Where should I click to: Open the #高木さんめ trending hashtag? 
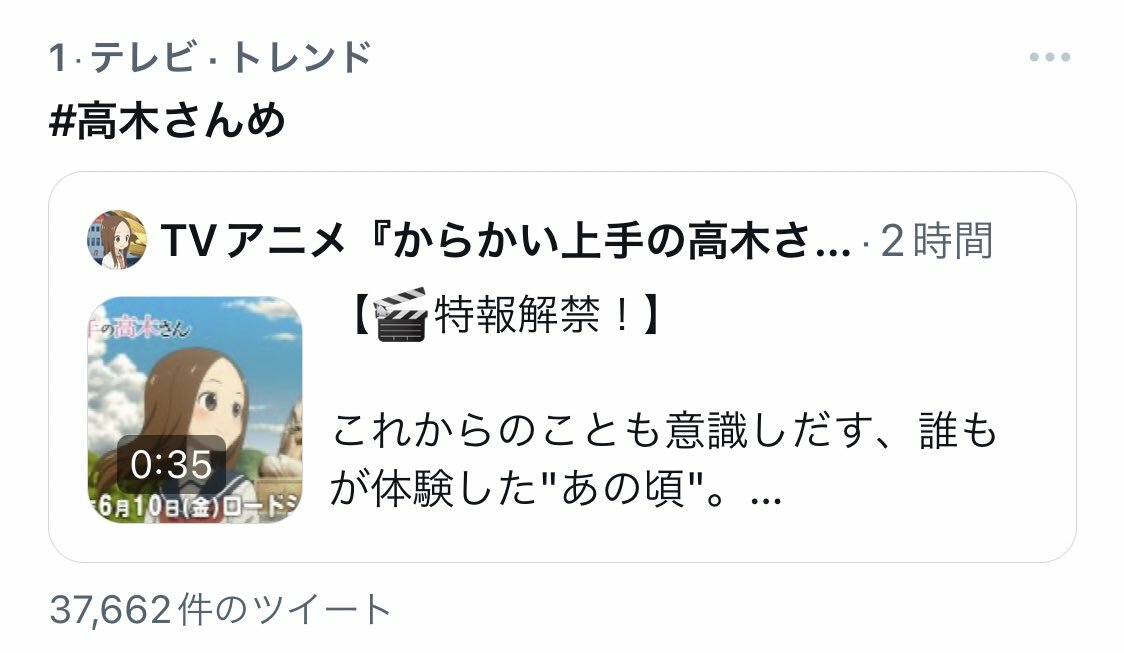tap(168, 122)
